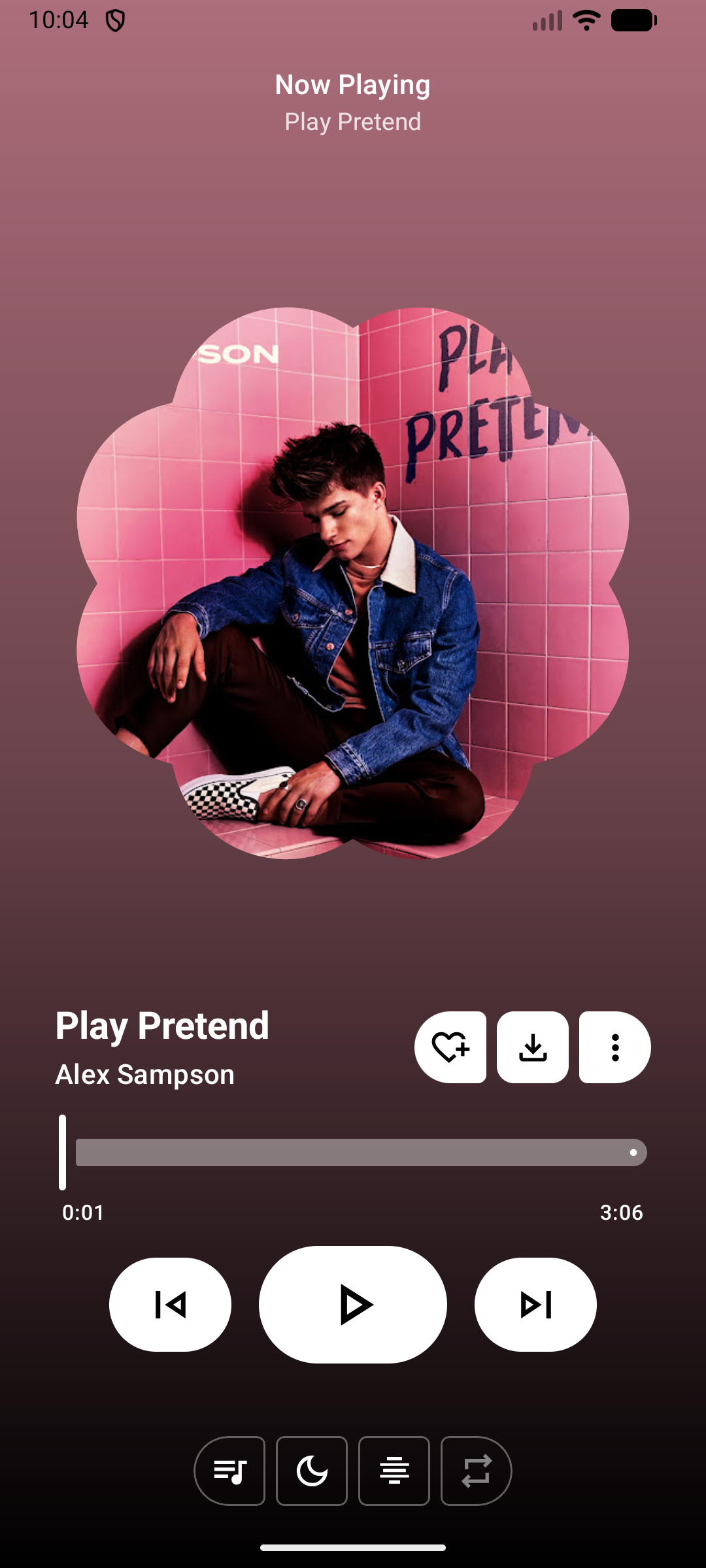Add Play Pretend to favorites

(x=450, y=1047)
